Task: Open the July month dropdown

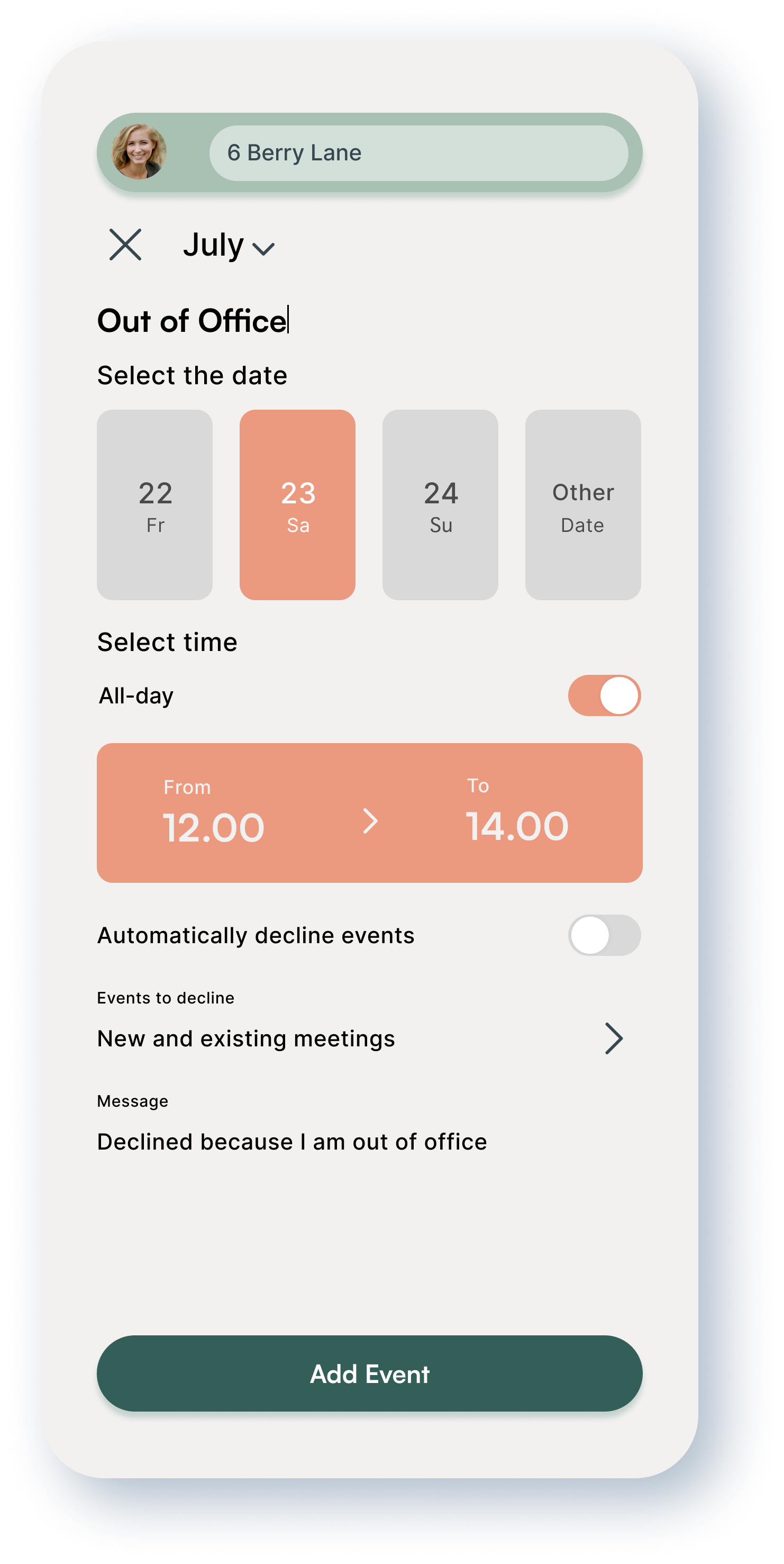Action: click(x=229, y=245)
